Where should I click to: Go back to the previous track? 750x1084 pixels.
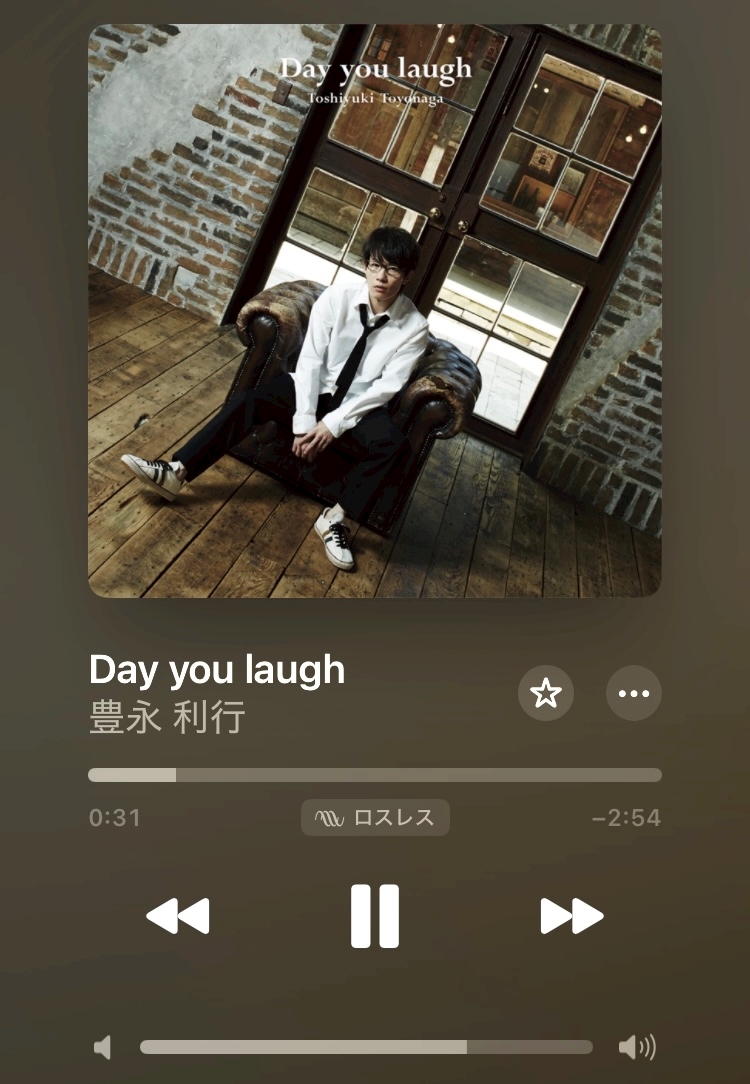[178, 916]
